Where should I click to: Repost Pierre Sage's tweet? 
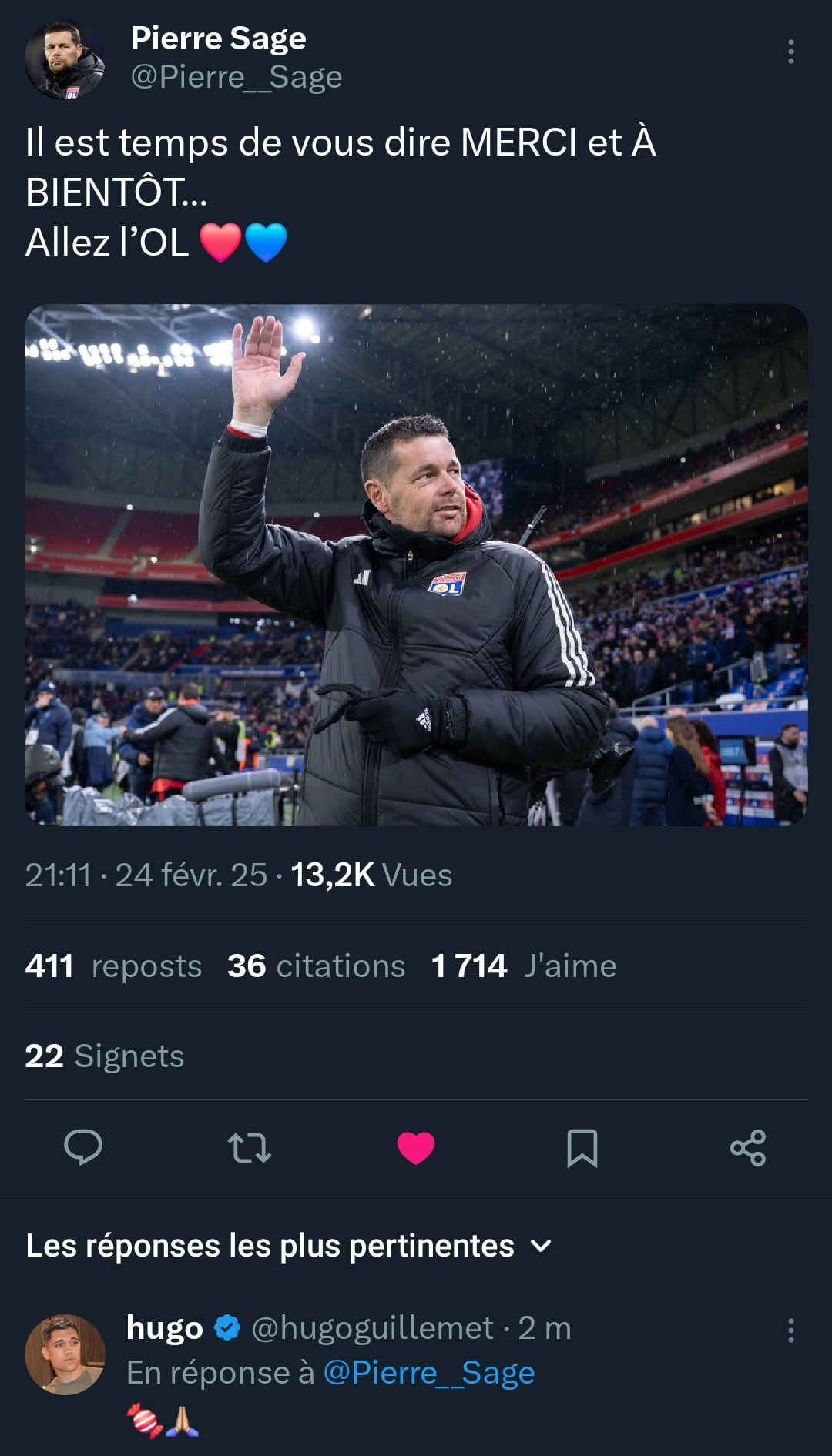[250, 1147]
